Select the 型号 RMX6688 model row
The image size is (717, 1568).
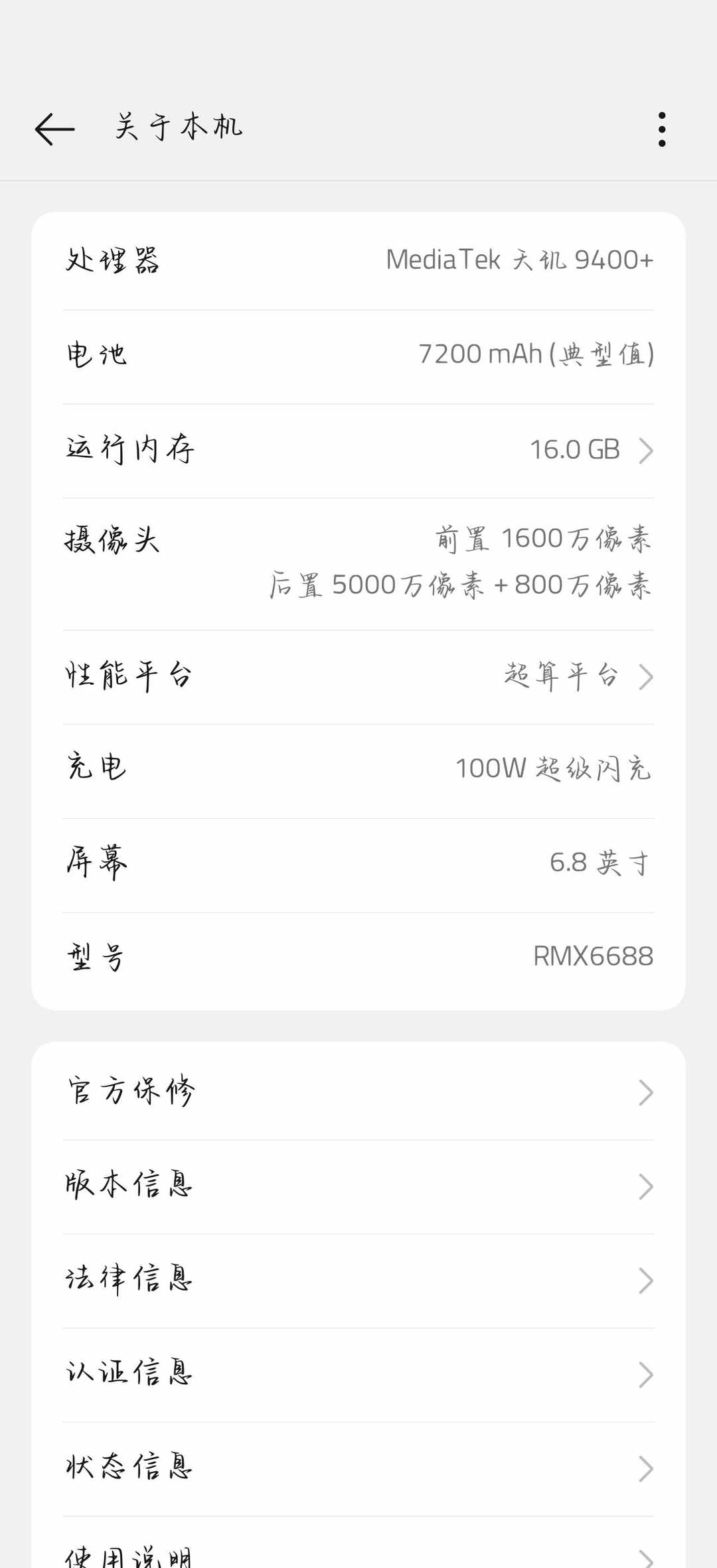(x=358, y=956)
